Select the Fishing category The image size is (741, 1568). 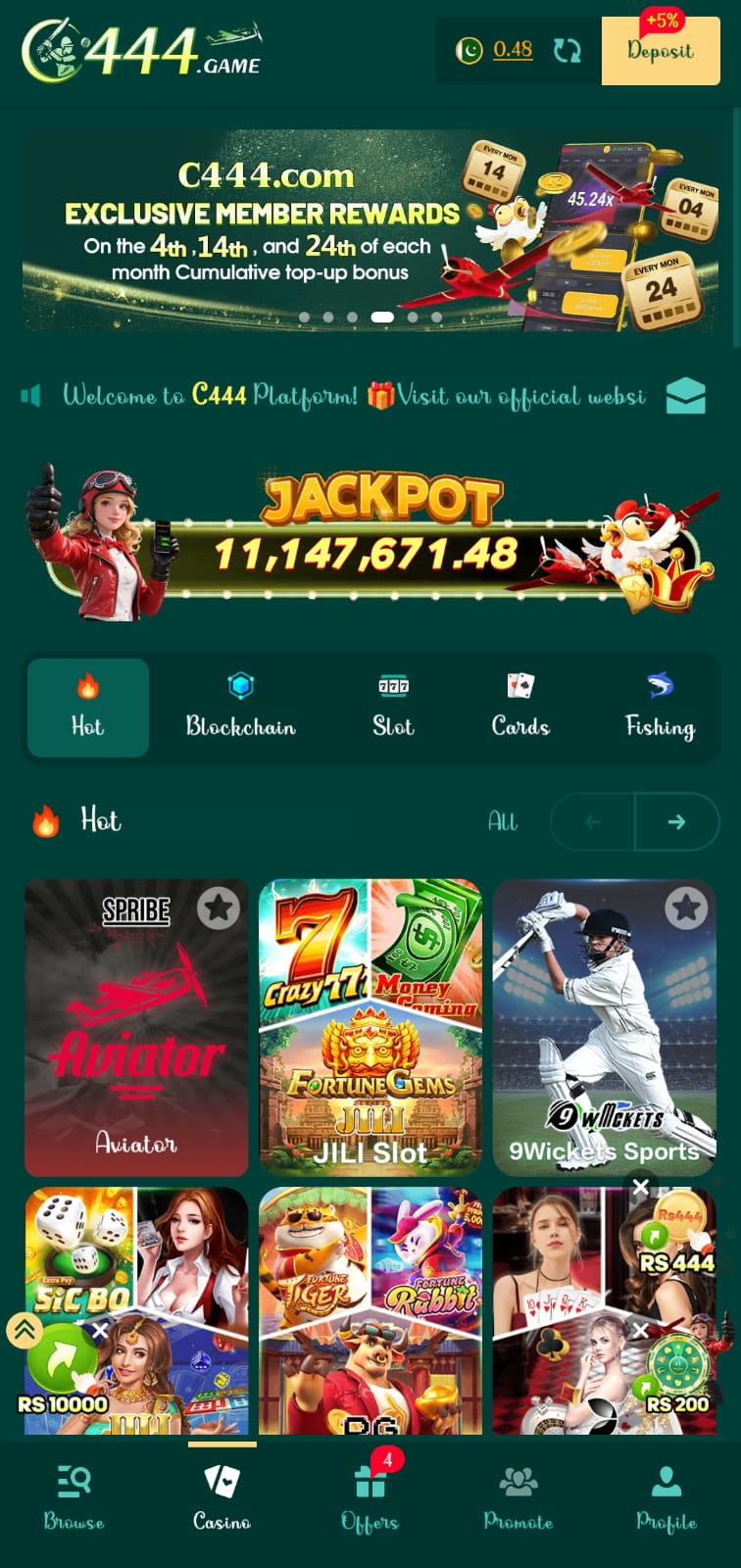[660, 708]
